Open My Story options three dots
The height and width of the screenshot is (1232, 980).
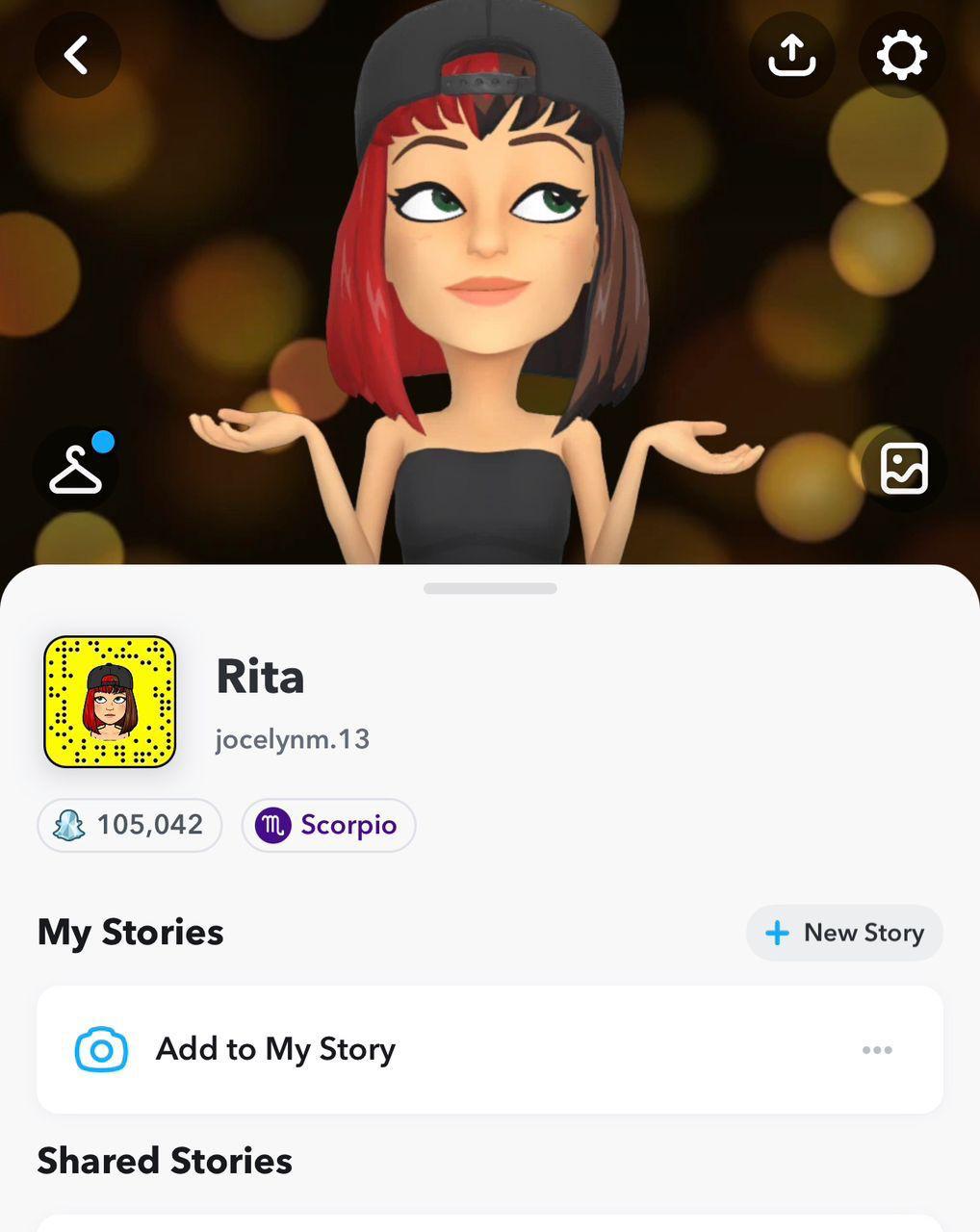coord(877,1049)
